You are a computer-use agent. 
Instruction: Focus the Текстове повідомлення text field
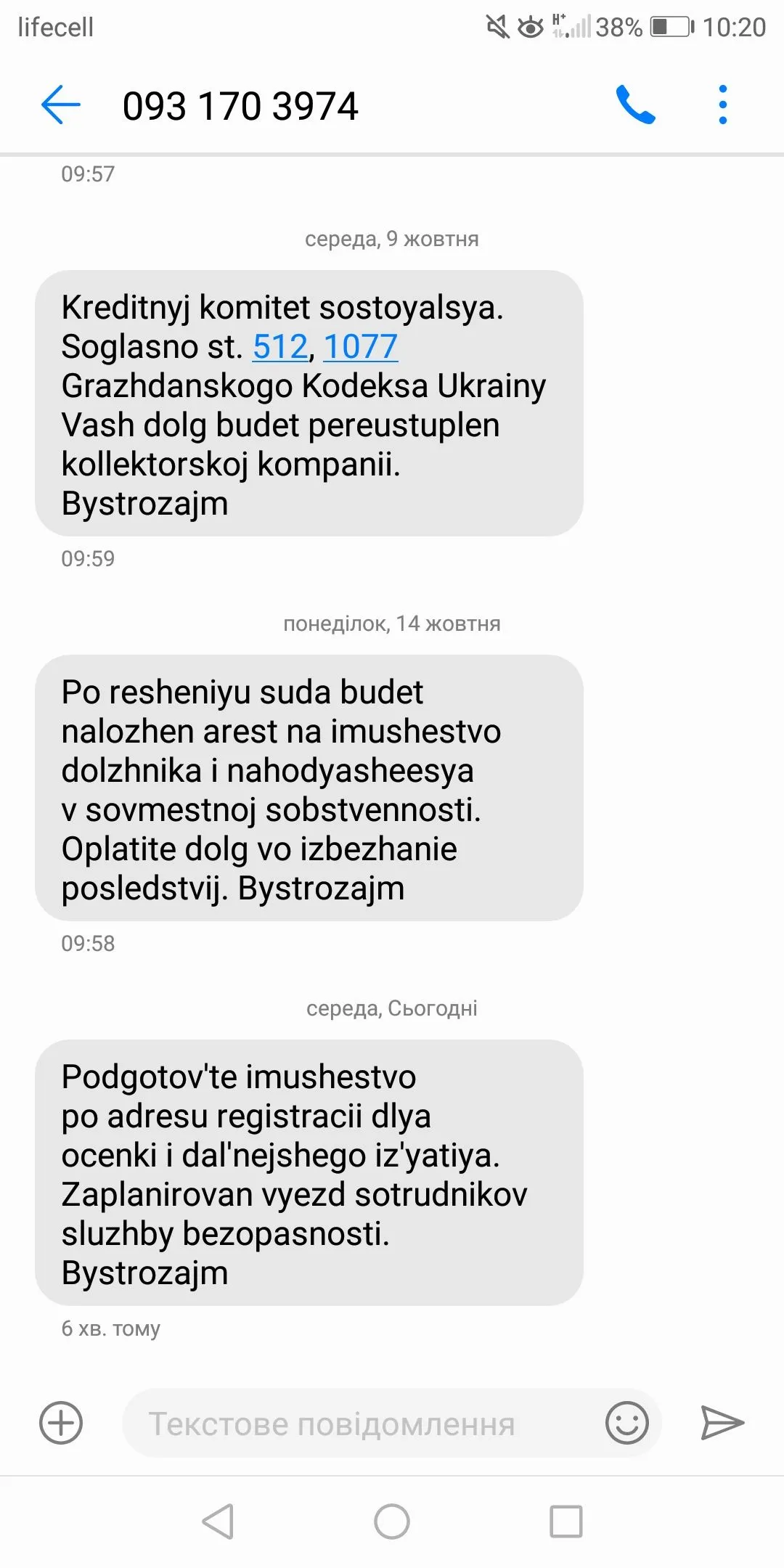click(356, 1424)
